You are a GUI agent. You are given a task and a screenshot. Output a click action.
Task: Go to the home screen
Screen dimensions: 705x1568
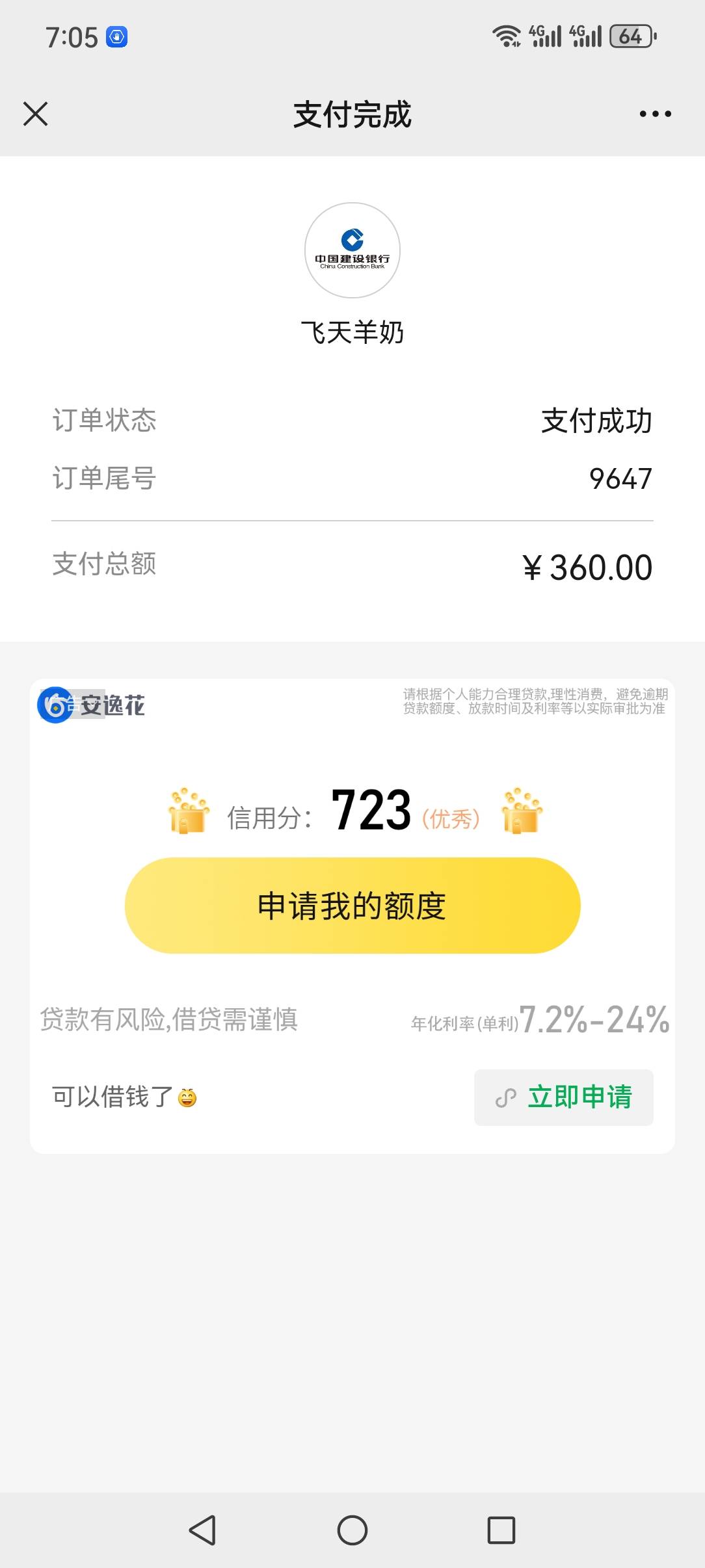coord(352,1530)
